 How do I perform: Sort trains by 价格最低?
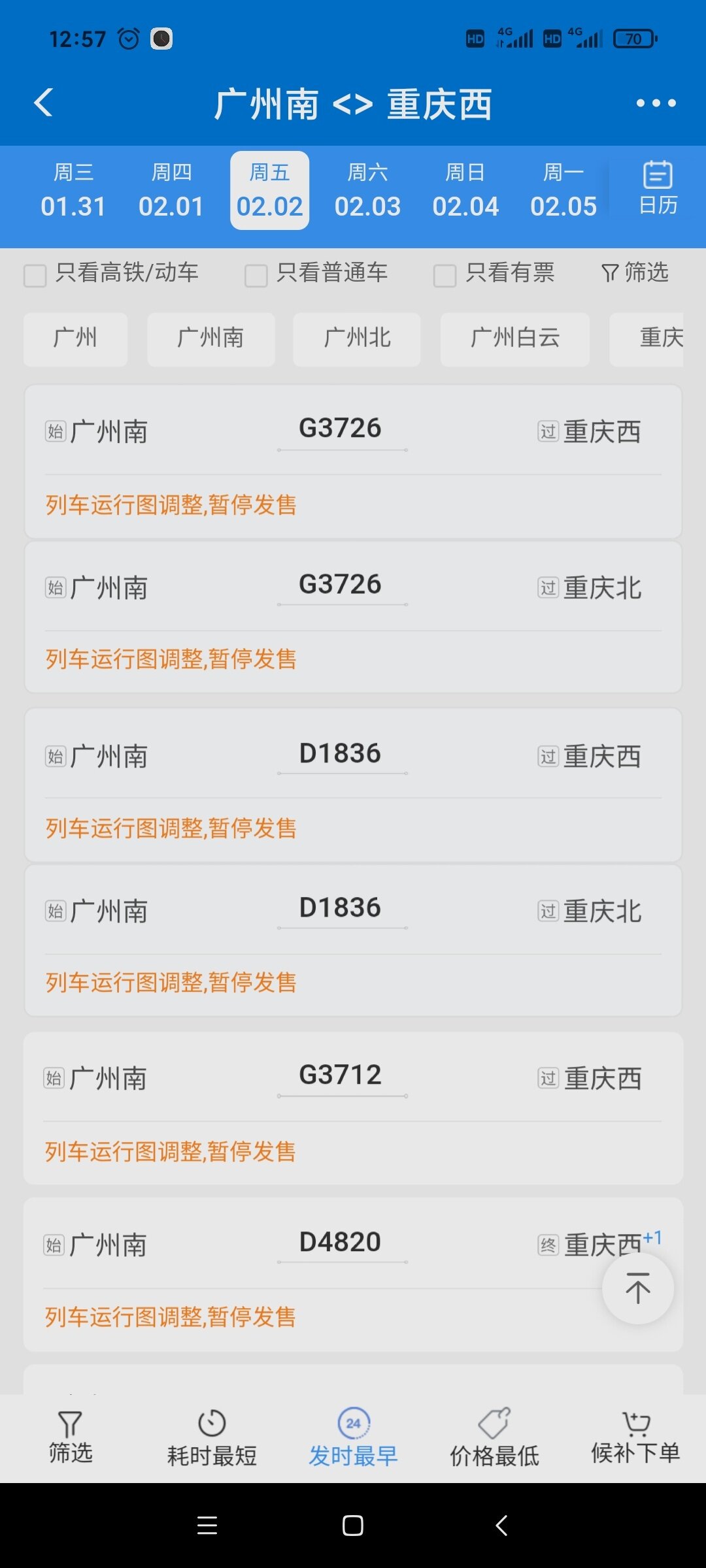pos(494,1439)
